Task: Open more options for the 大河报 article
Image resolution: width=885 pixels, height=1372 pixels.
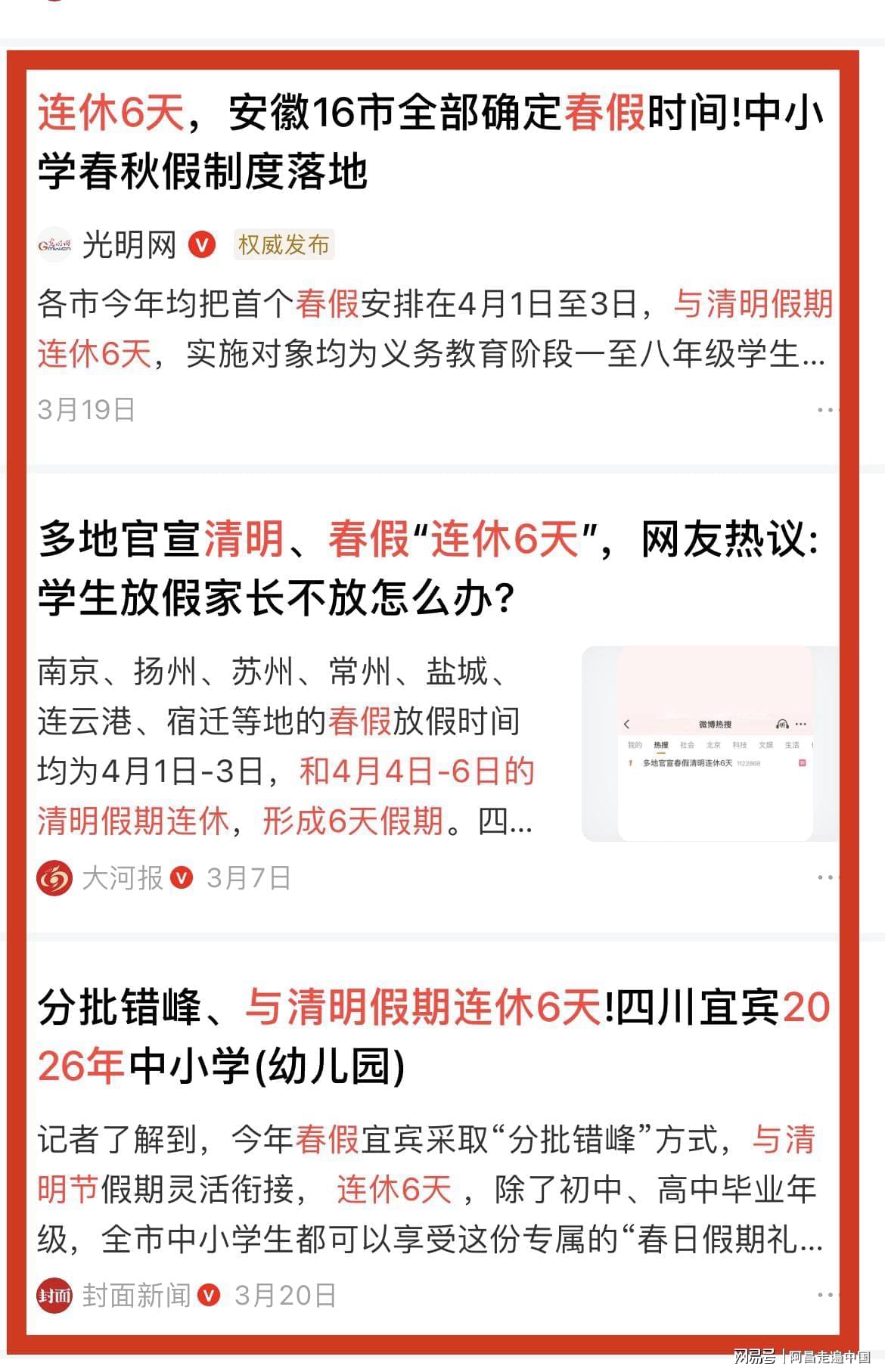Action: pyautogui.click(x=828, y=878)
